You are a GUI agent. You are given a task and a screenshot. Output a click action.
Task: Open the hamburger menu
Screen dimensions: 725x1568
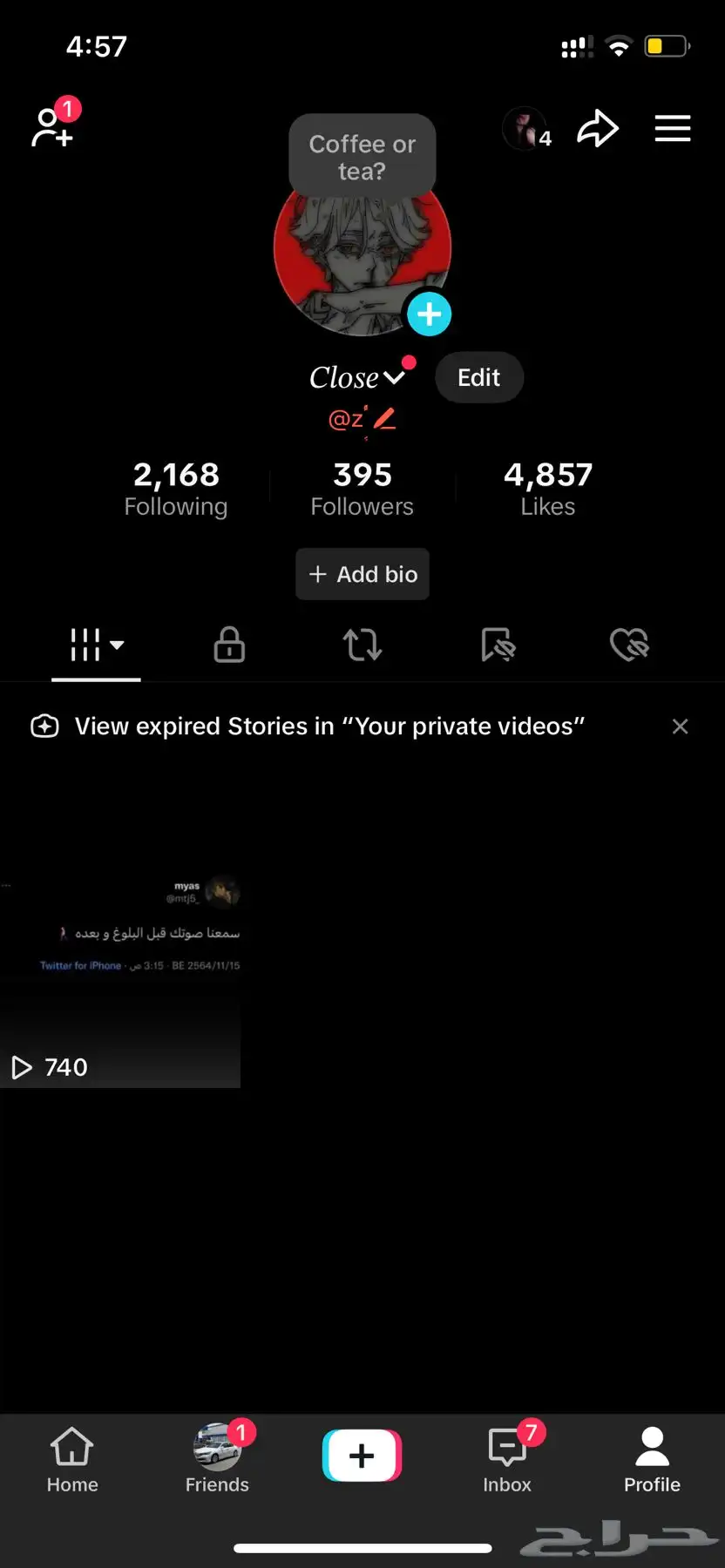coord(673,129)
